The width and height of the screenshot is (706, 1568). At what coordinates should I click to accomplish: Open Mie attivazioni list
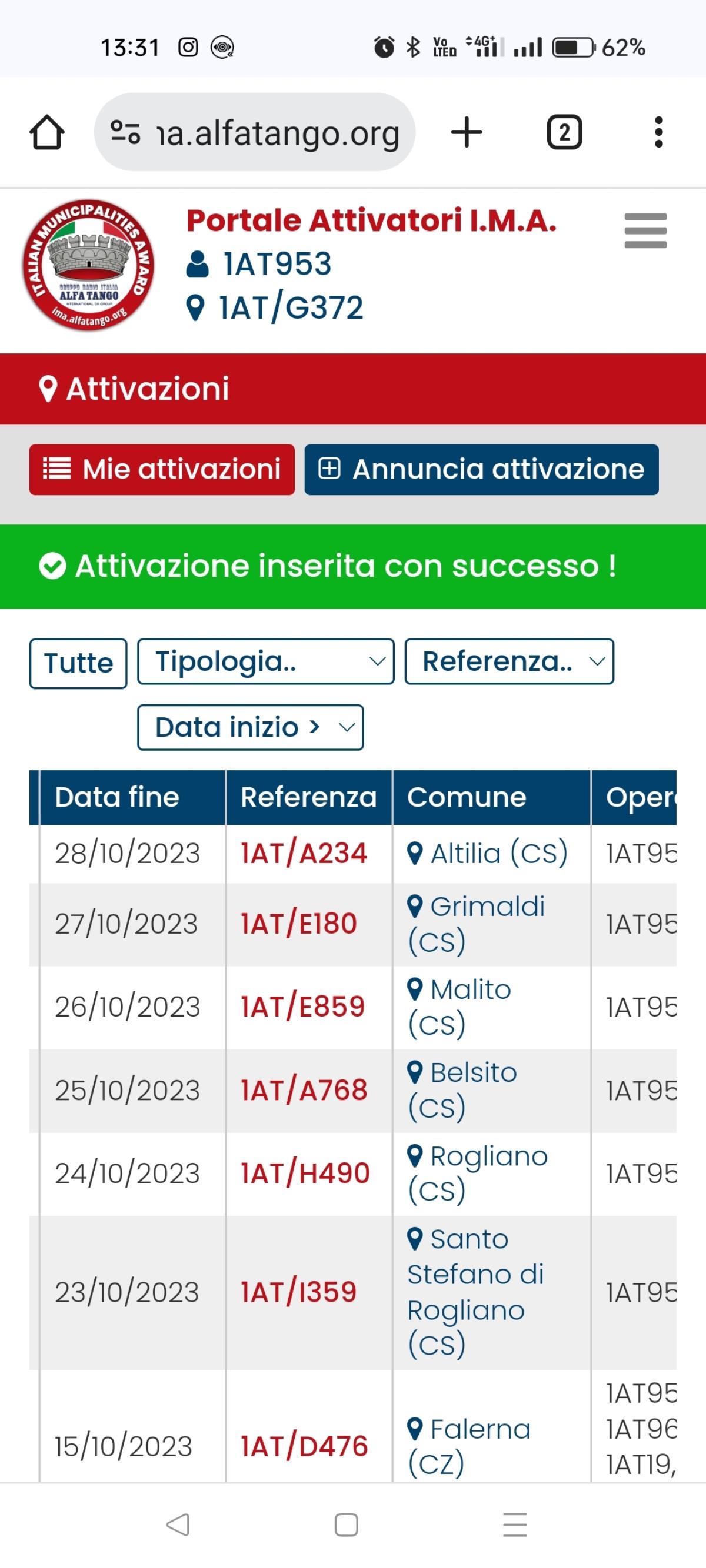coord(162,469)
